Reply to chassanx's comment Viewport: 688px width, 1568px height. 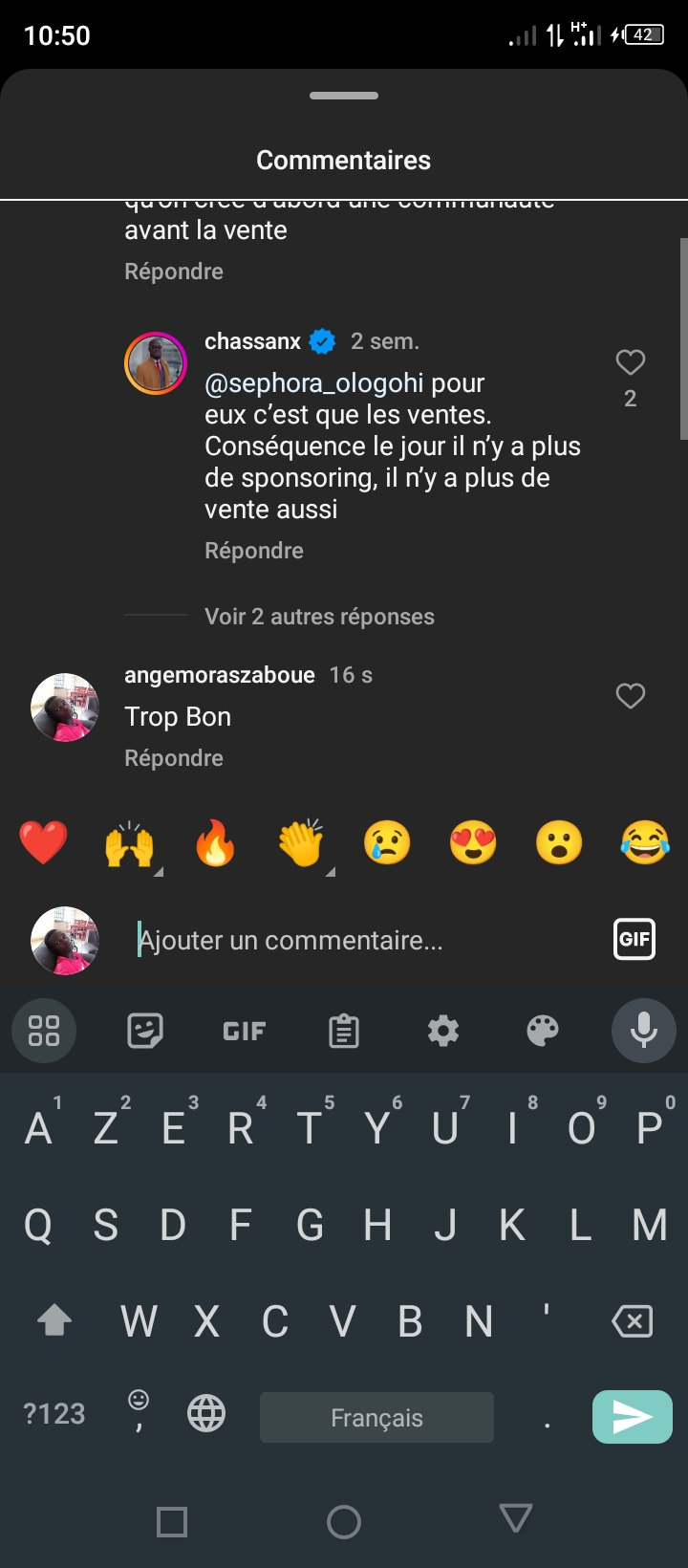254,551
